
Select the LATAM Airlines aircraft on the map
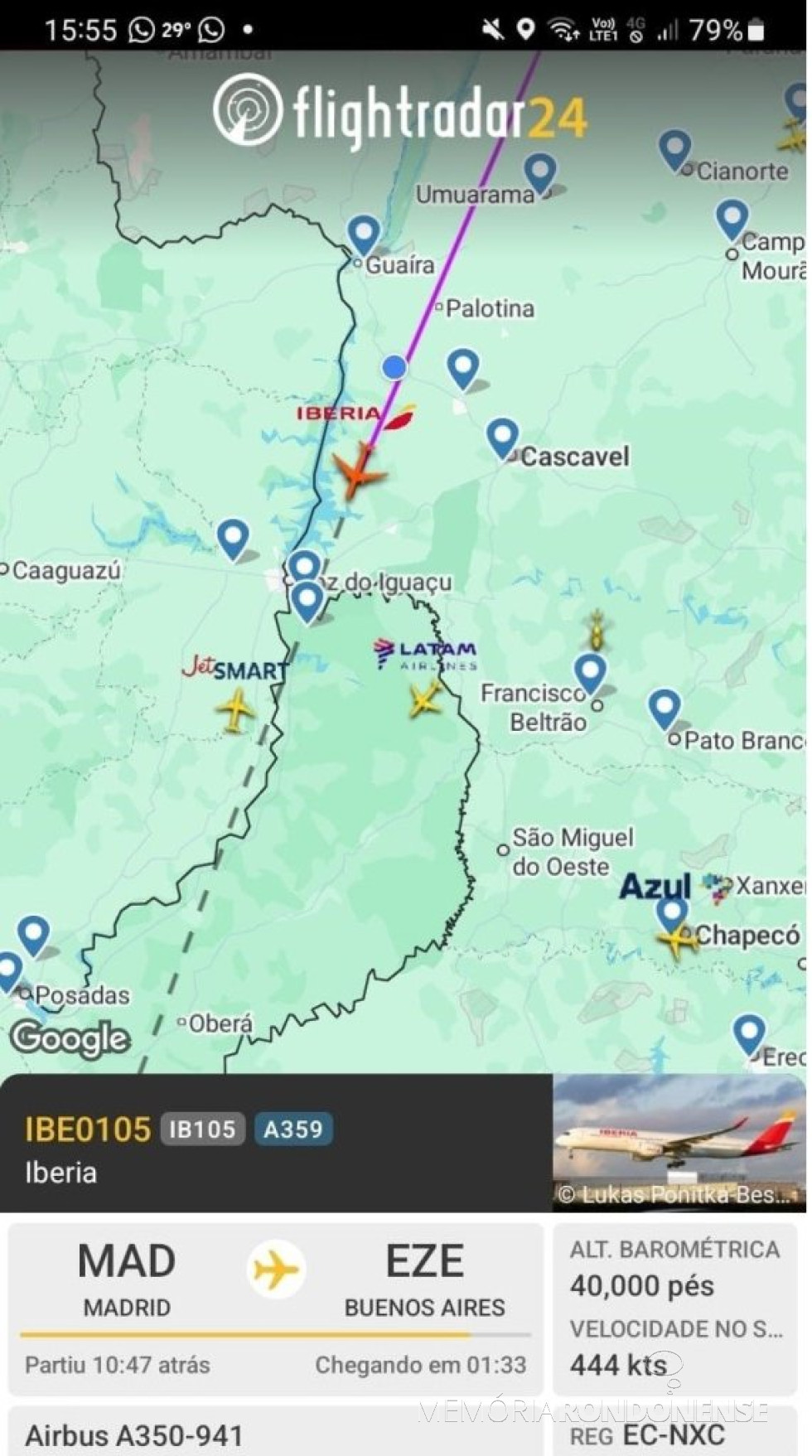(x=426, y=700)
